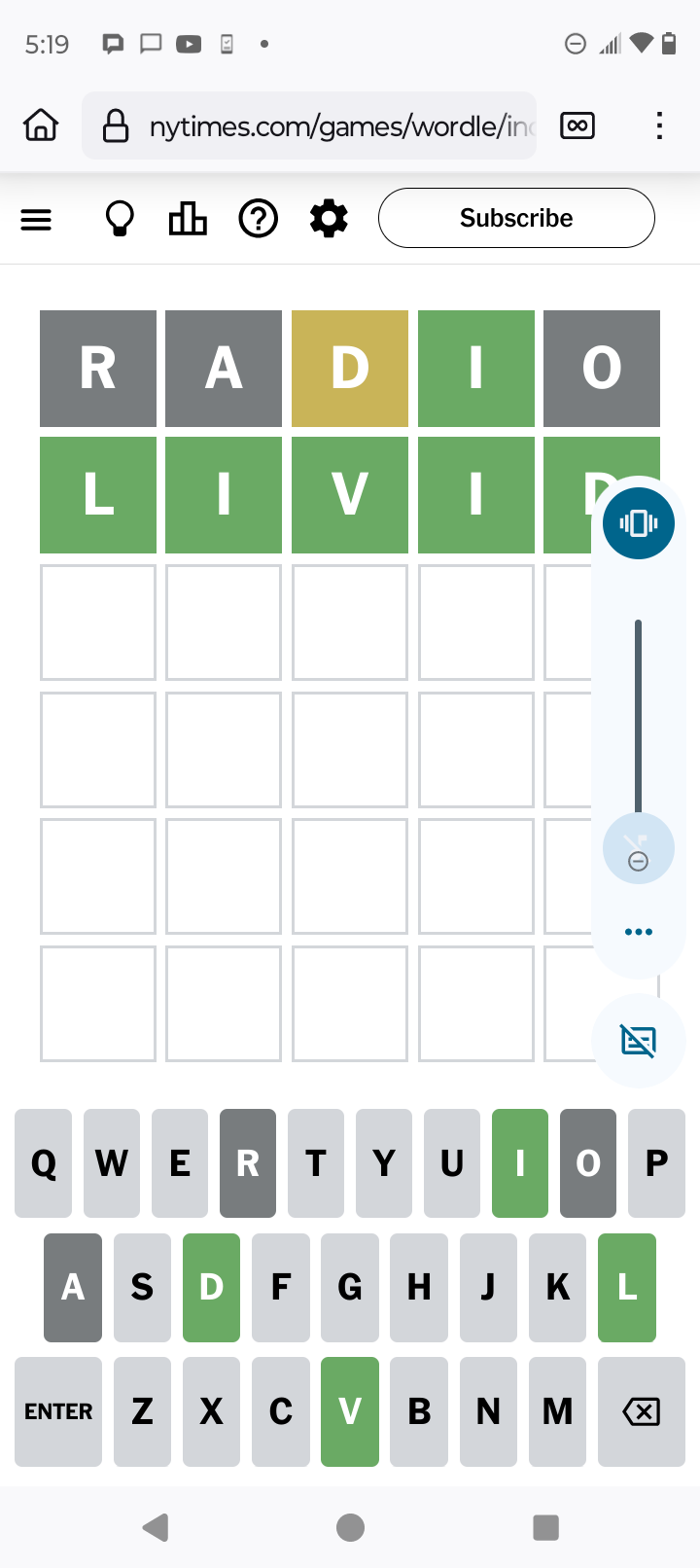Select the browser address bar
The image size is (700, 1568).
(309, 125)
